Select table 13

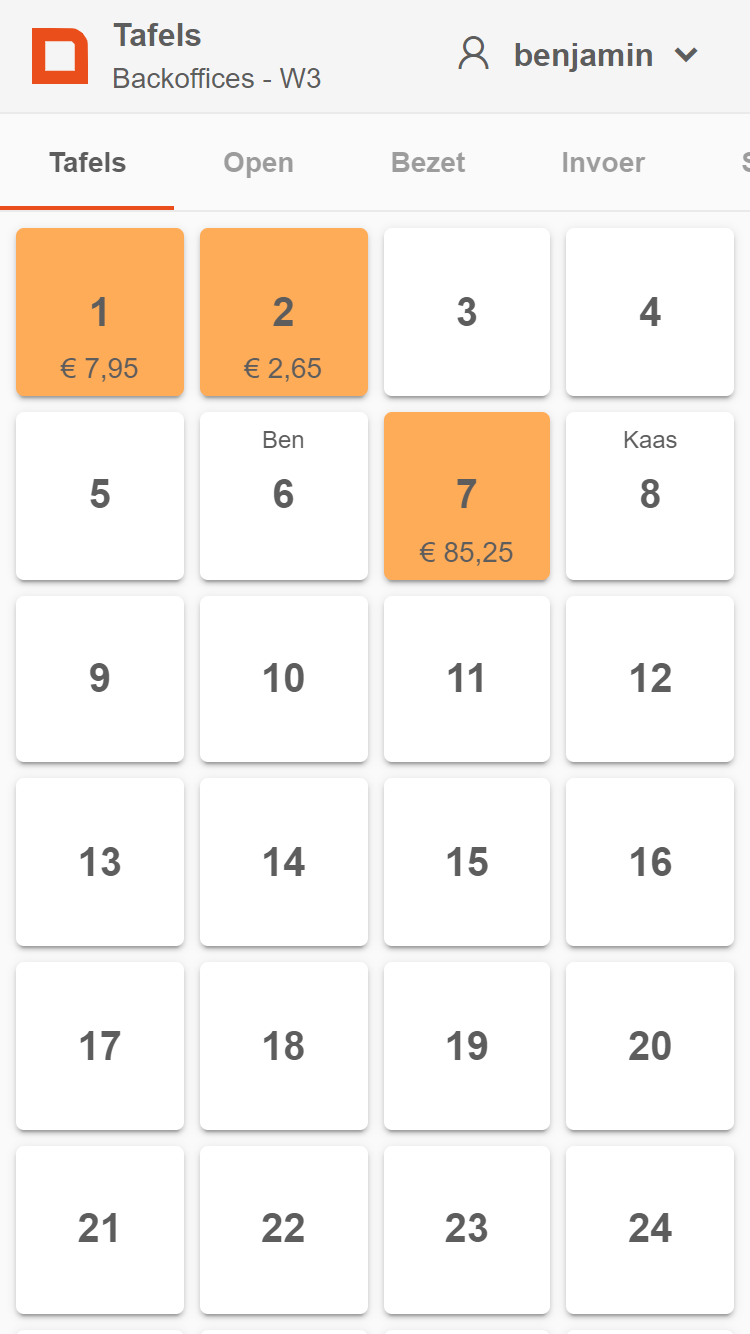100,862
